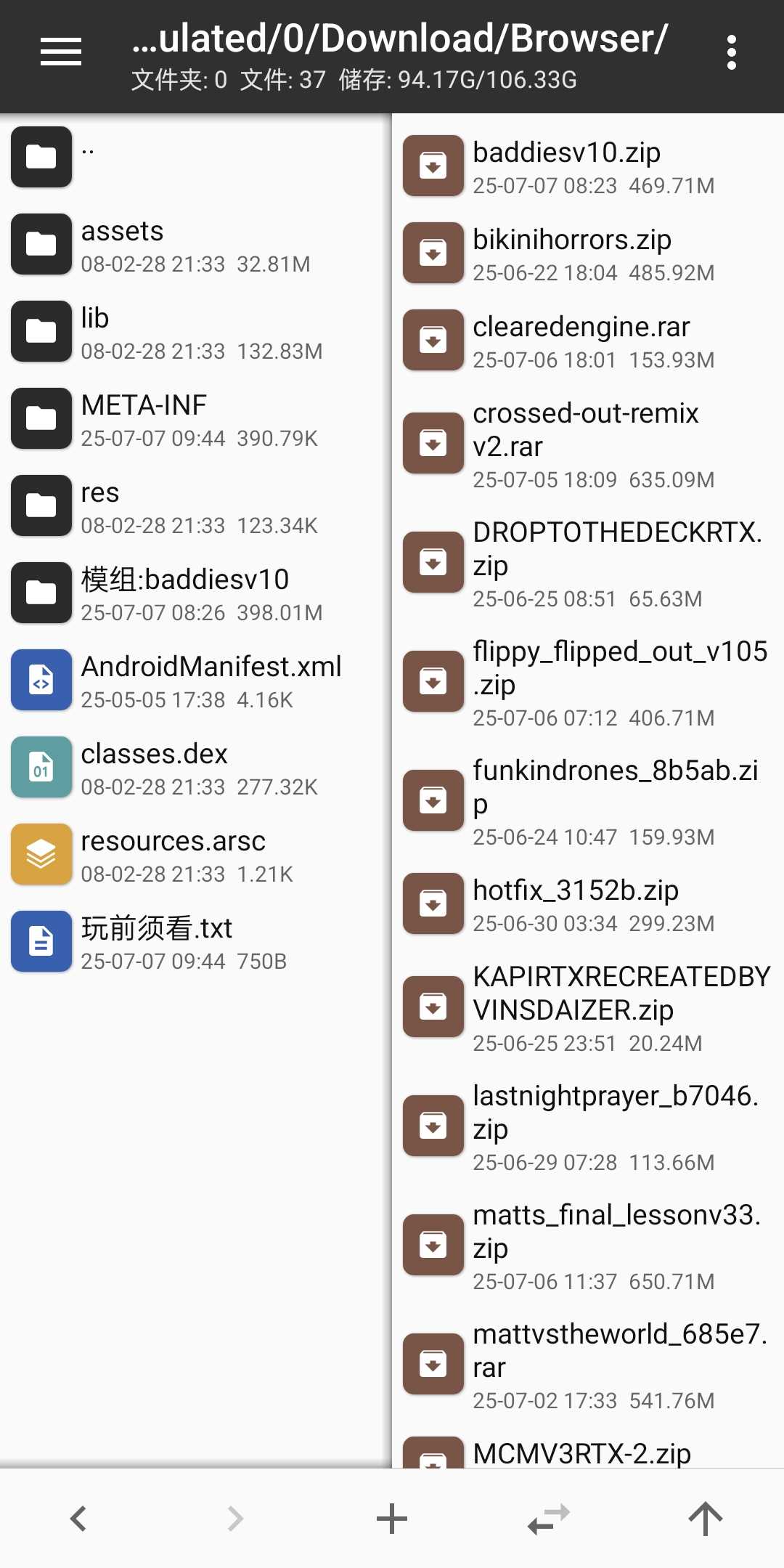The width and height of the screenshot is (784, 1568).
Task: Open the classes.dex file
Action: [196, 767]
